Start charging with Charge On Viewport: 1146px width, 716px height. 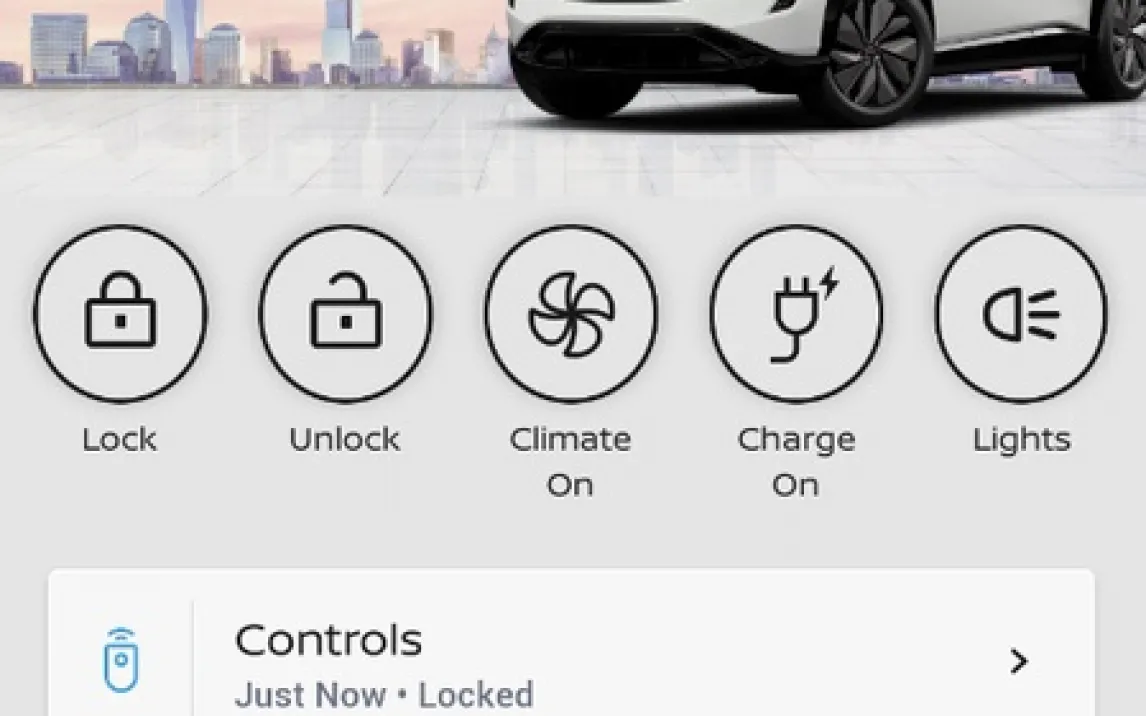coord(796,314)
